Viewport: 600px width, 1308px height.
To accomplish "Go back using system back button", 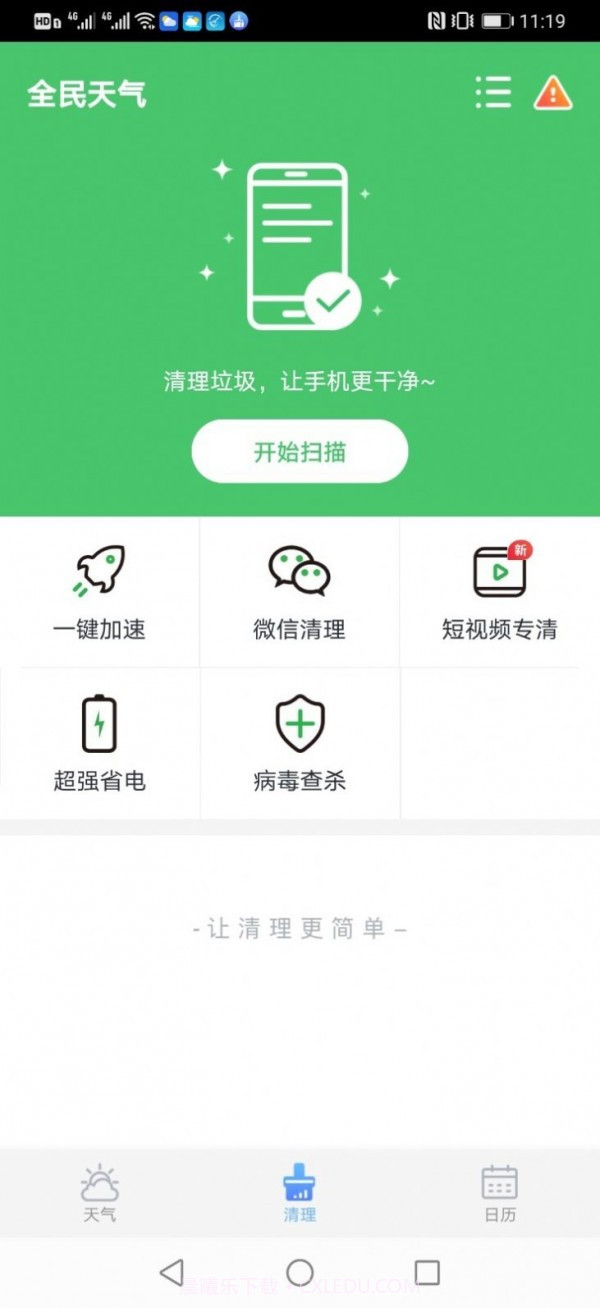I will pos(172,1272).
